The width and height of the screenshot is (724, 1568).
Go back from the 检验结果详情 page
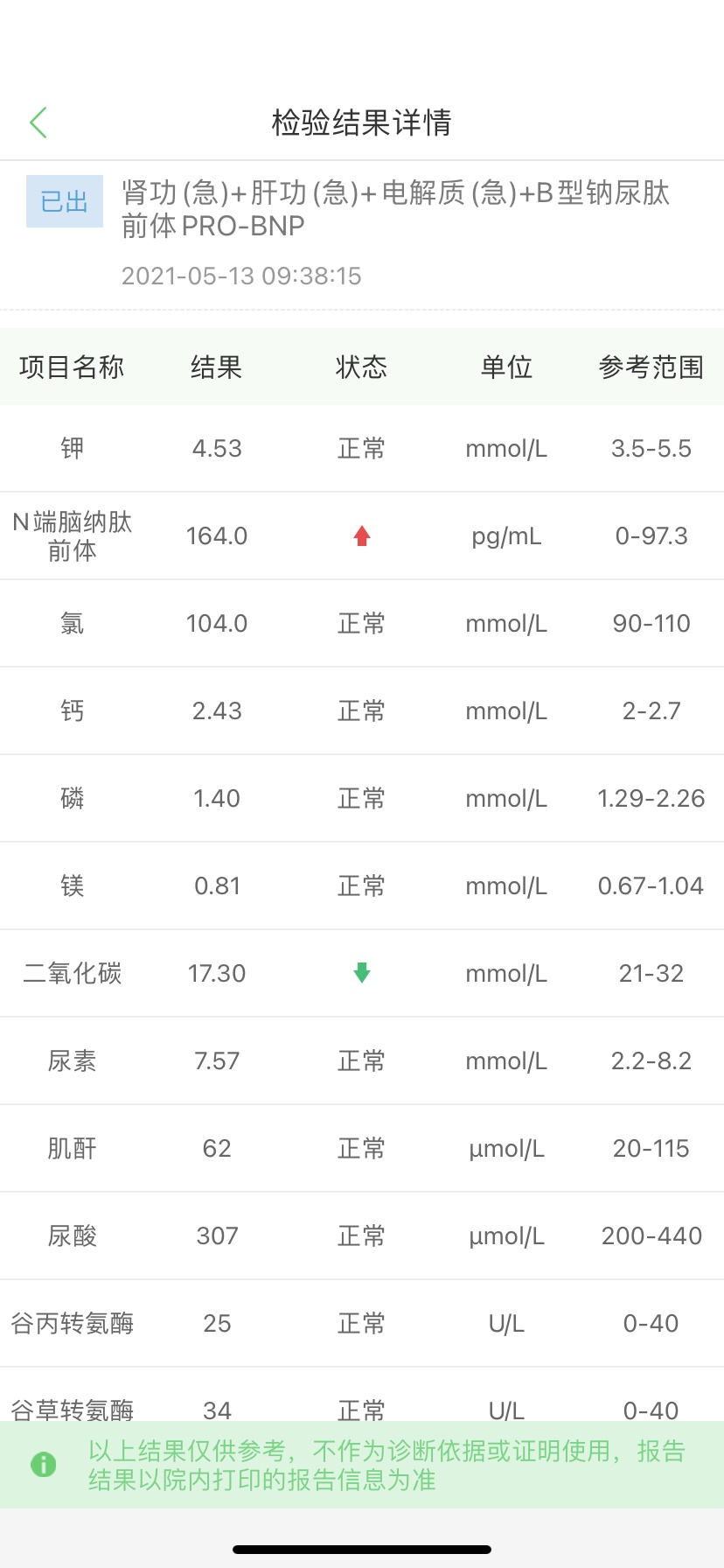(x=38, y=122)
